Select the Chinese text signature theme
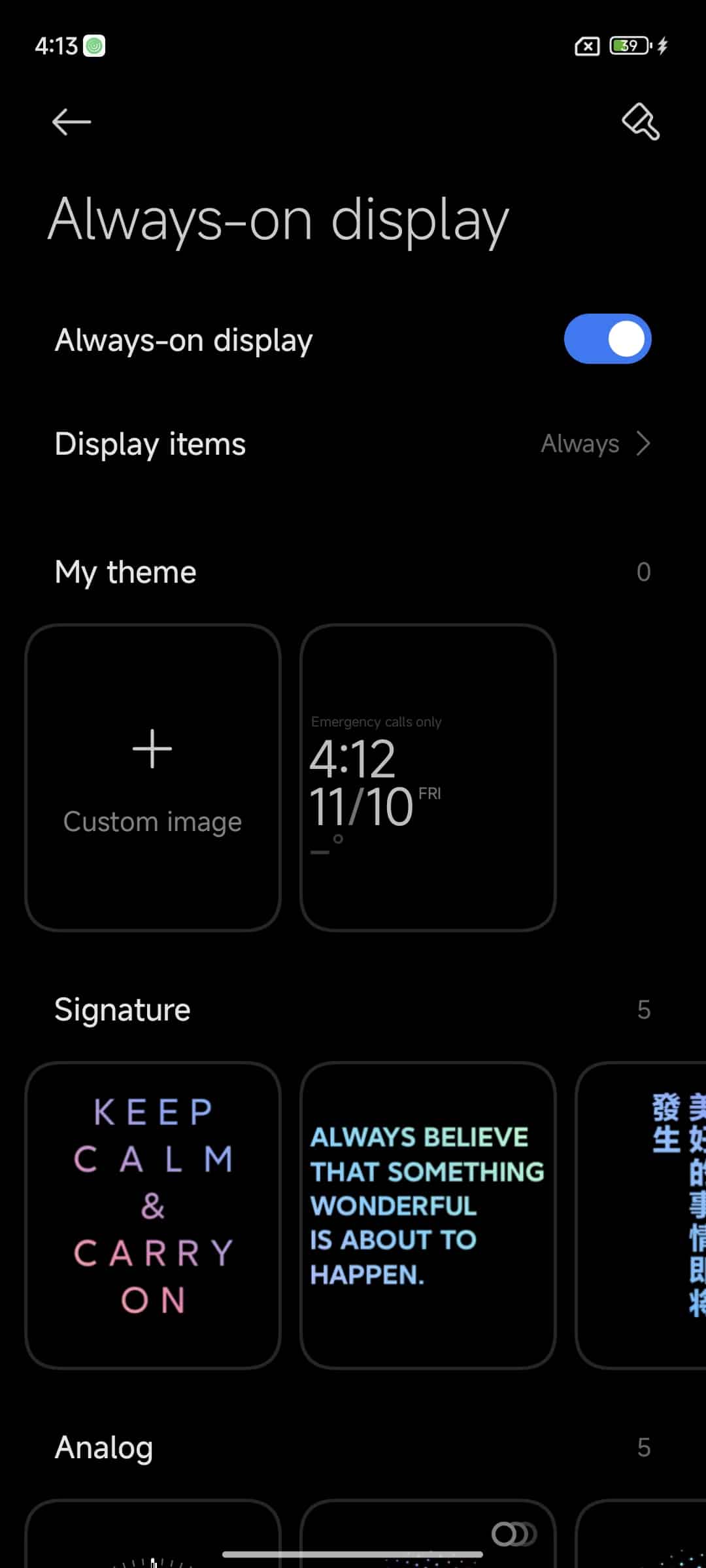This screenshot has width=706, height=1568. coord(641,1215)
